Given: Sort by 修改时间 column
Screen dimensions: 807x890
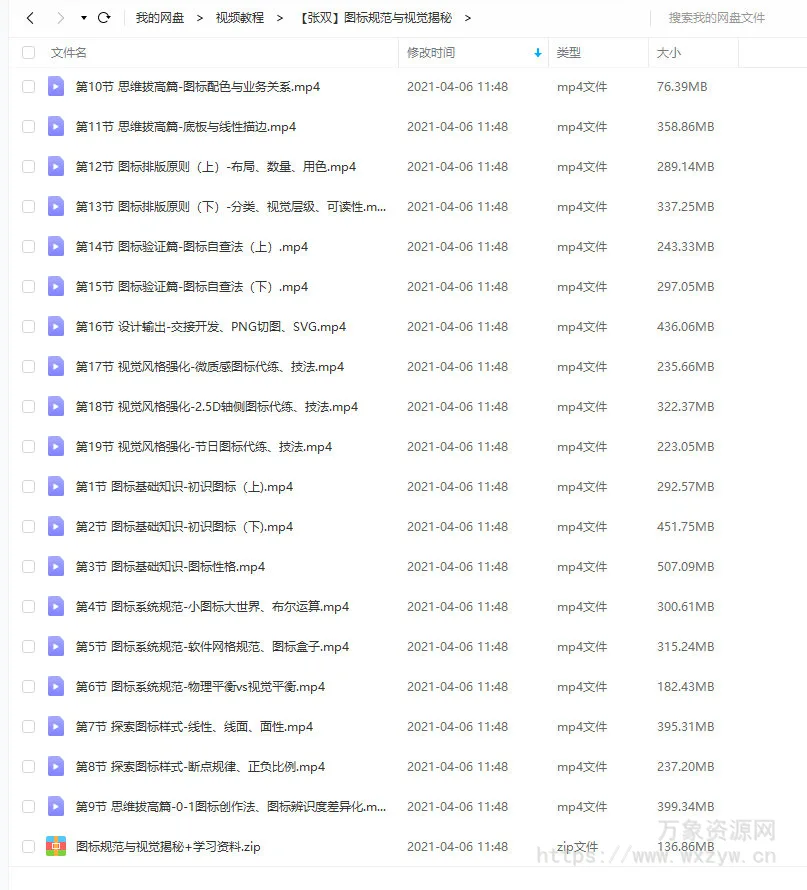Looking at the screenshot, I should coord(431,53).
